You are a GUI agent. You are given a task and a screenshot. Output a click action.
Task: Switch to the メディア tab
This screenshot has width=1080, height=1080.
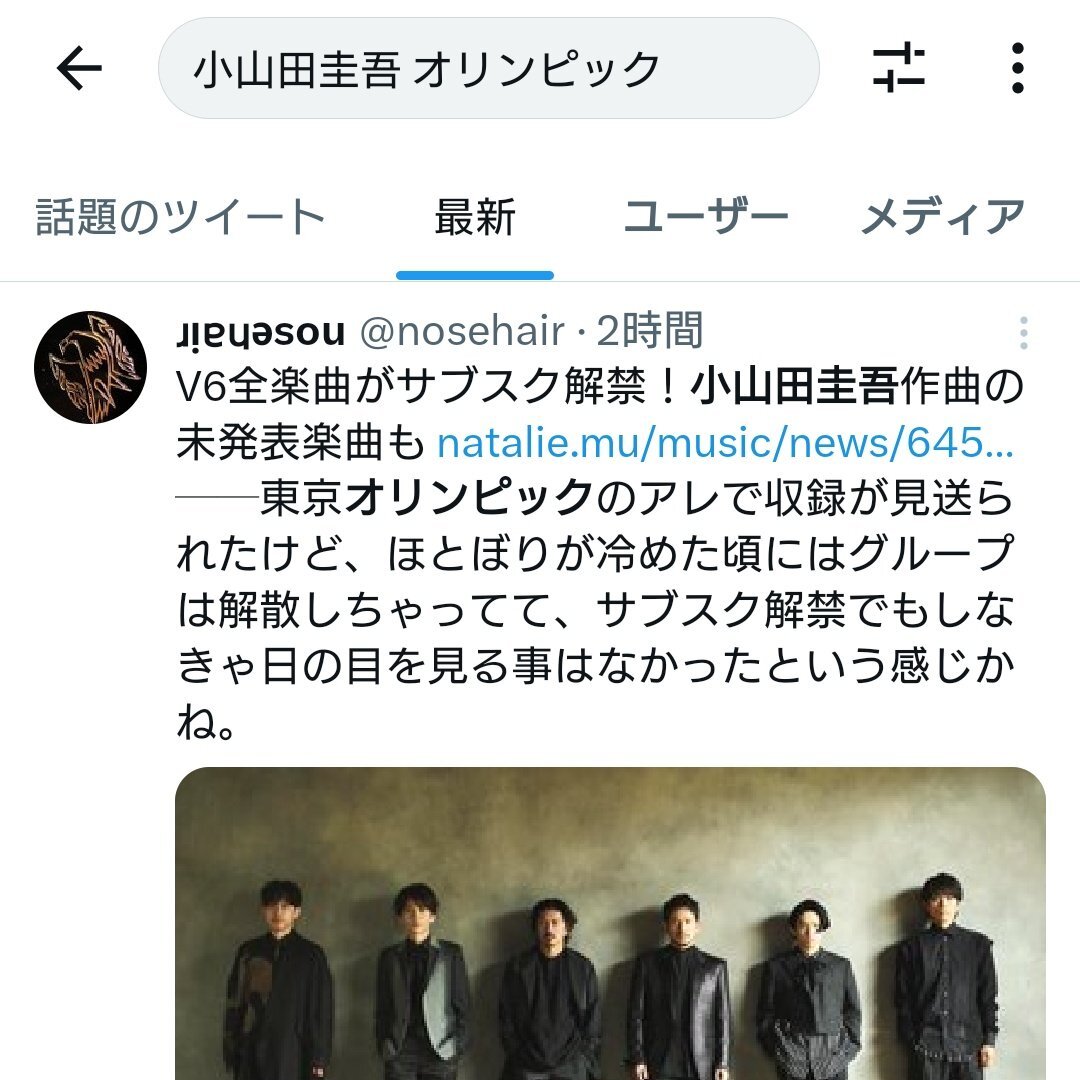[942, 217]
